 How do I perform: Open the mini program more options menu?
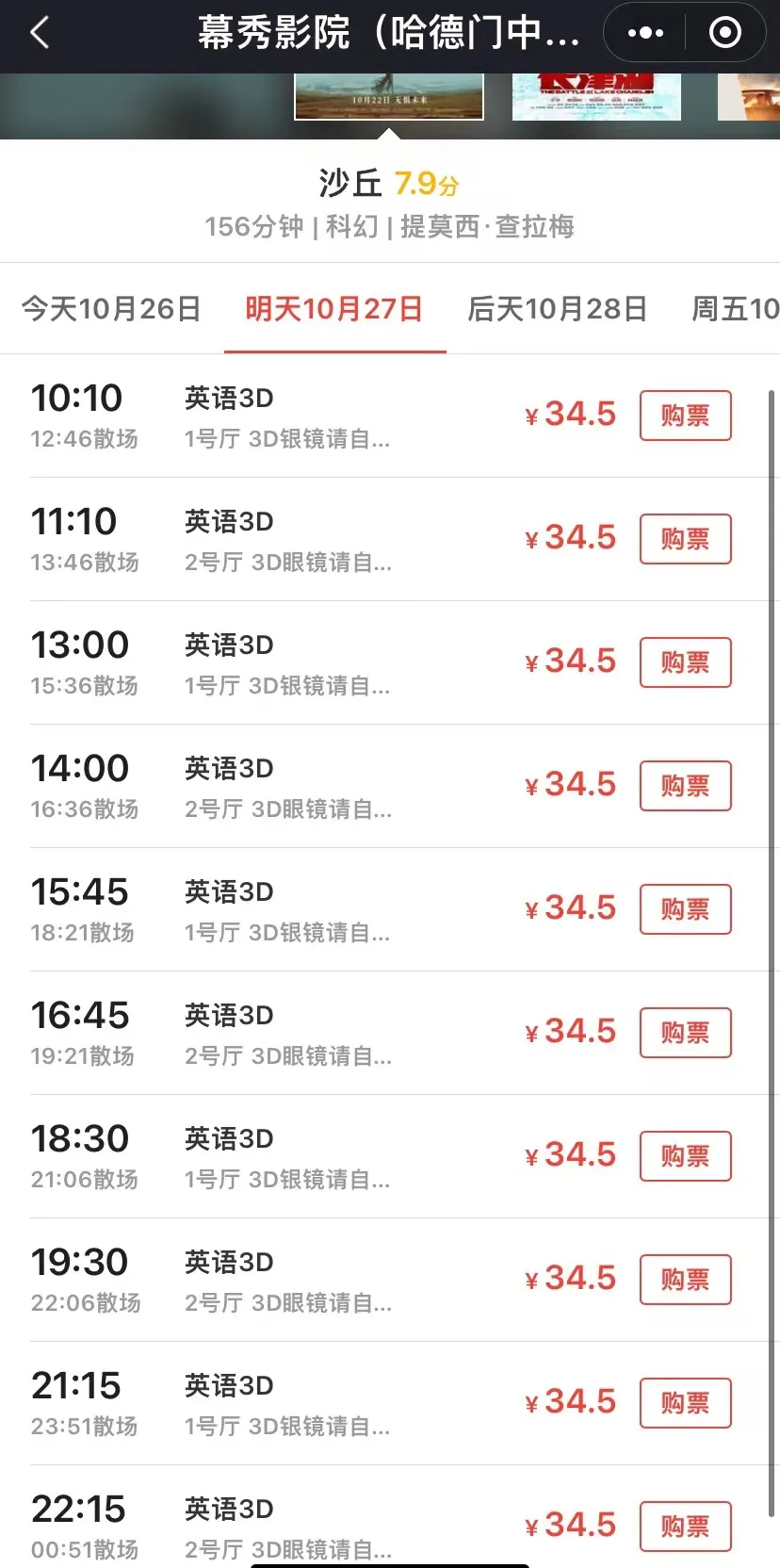(645, 33)
